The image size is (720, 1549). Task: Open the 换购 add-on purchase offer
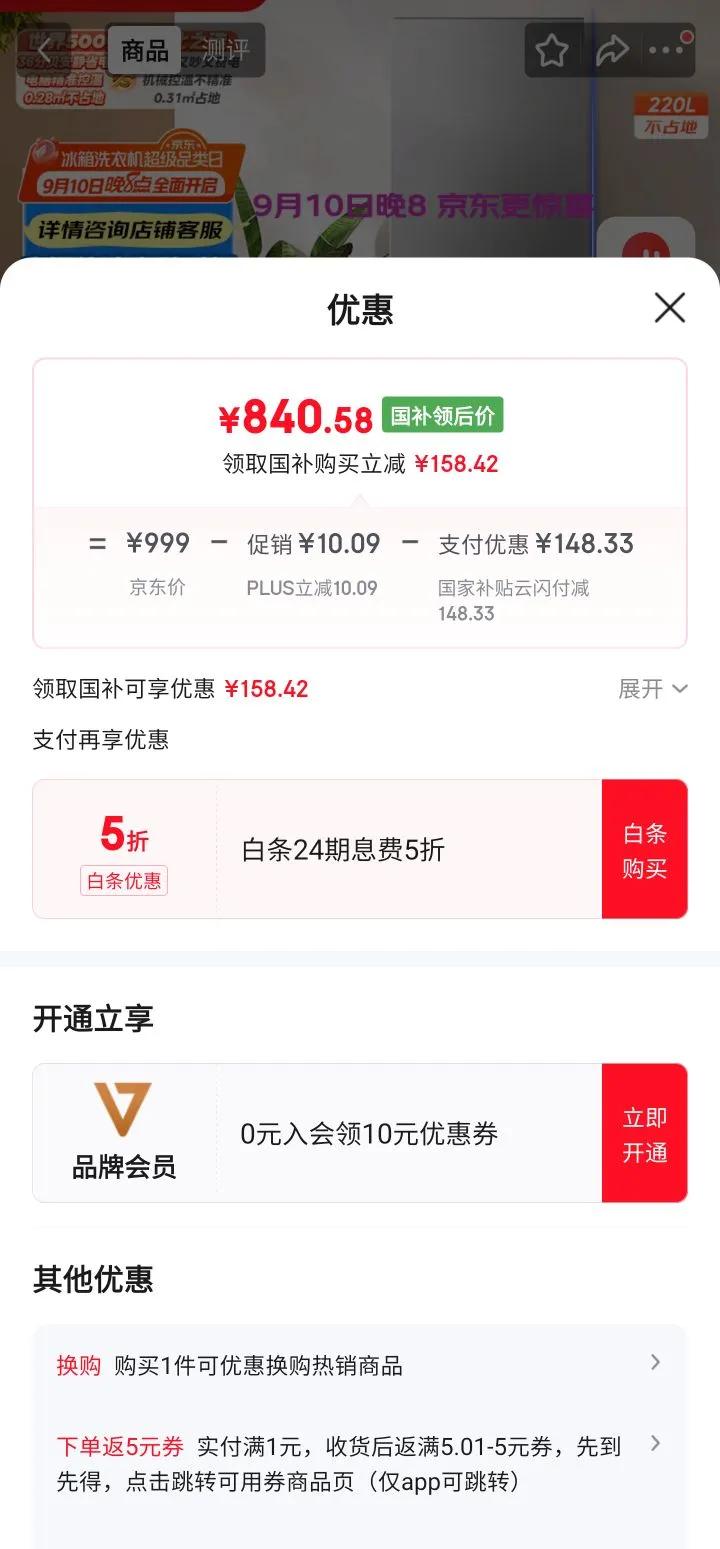360,1365
